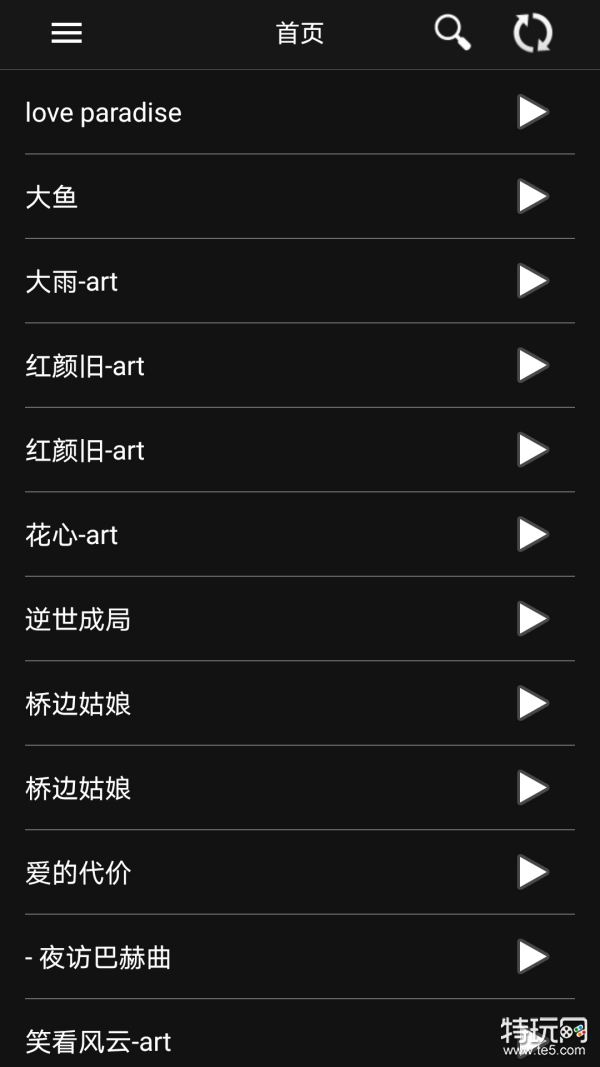Play the song love paradise
The height and width of the screenshot is (1067, 600).
pyautogui.click(x=532, y=112)
